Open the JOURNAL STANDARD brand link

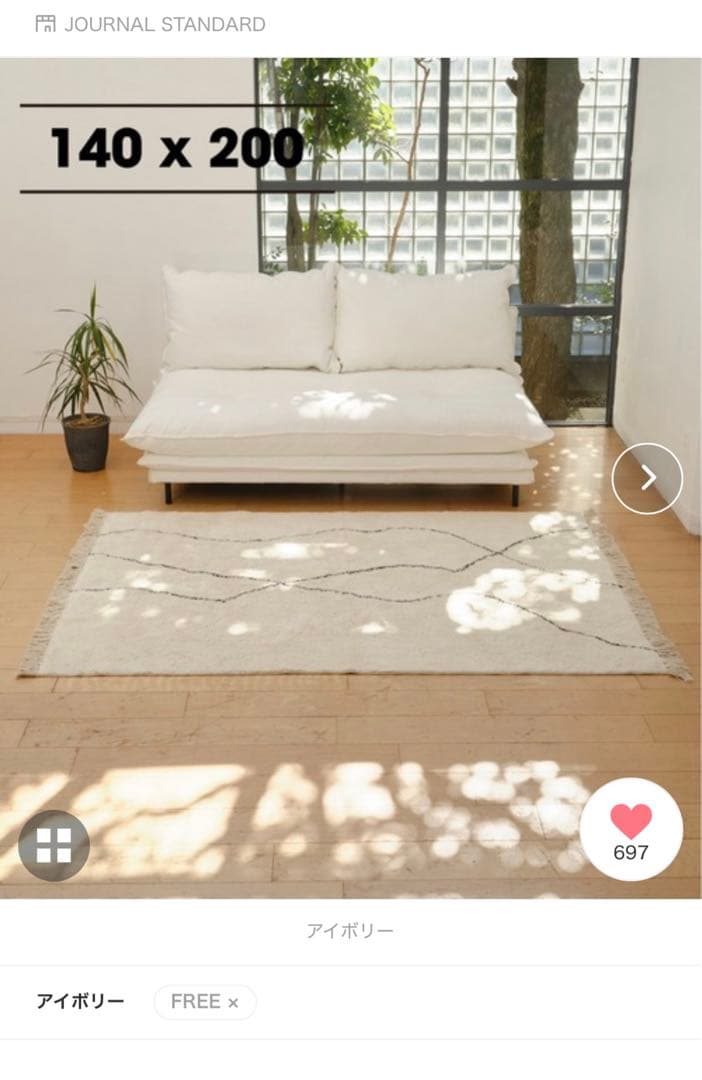click(151, 24)
